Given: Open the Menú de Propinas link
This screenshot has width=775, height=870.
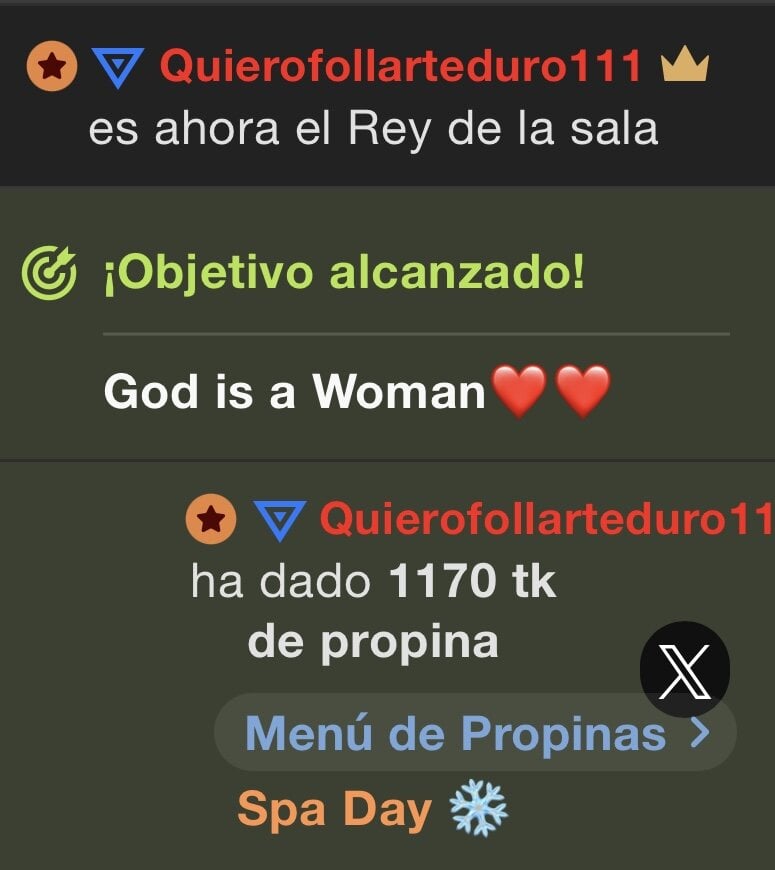Looking at the screenshot, I should click(475, 734).
